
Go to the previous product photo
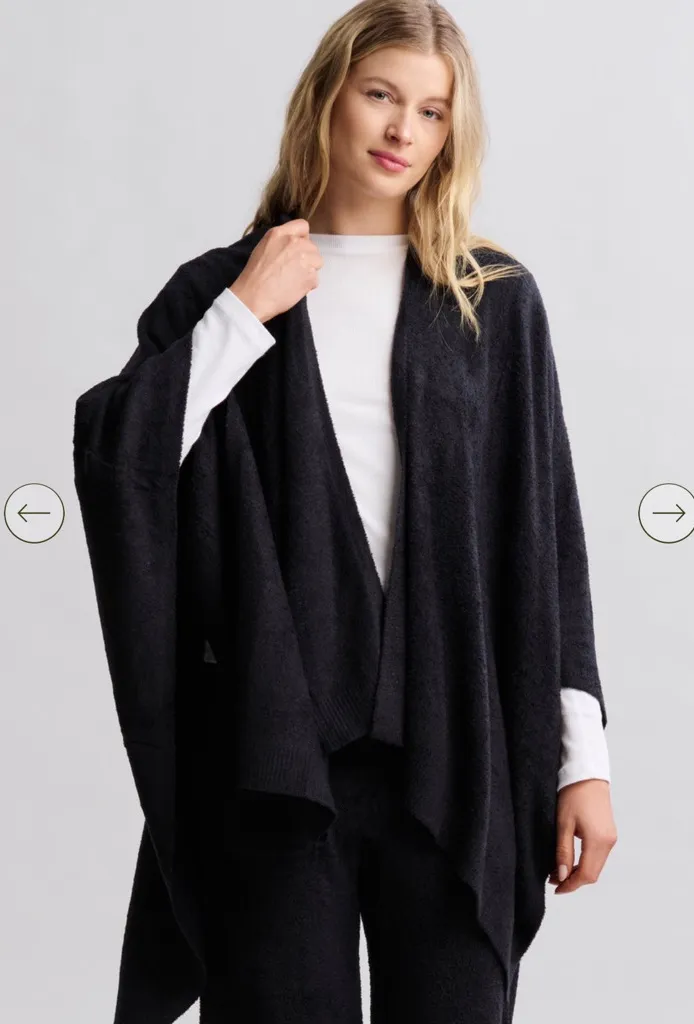(x=34, y=513)
